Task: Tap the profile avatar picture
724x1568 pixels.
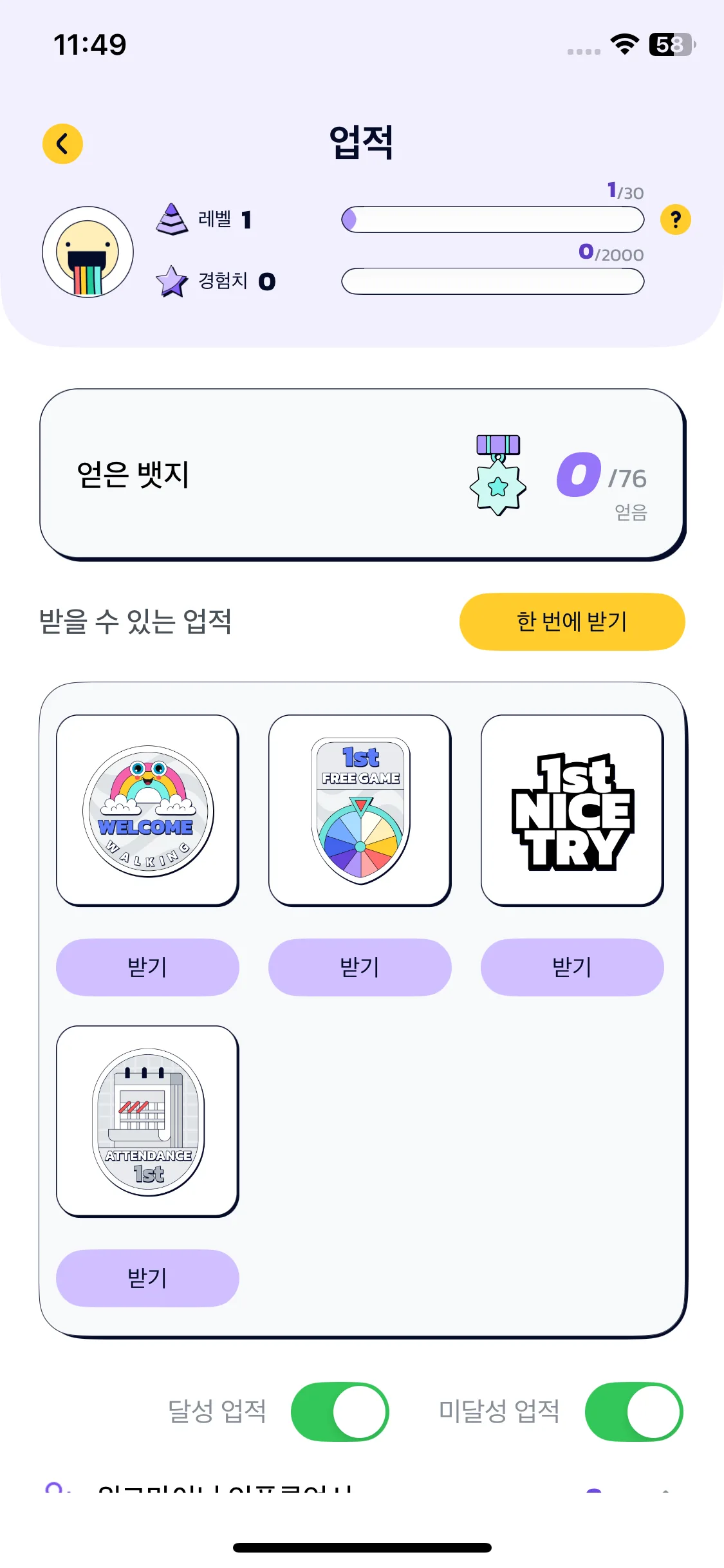Action: pos(88,252)
